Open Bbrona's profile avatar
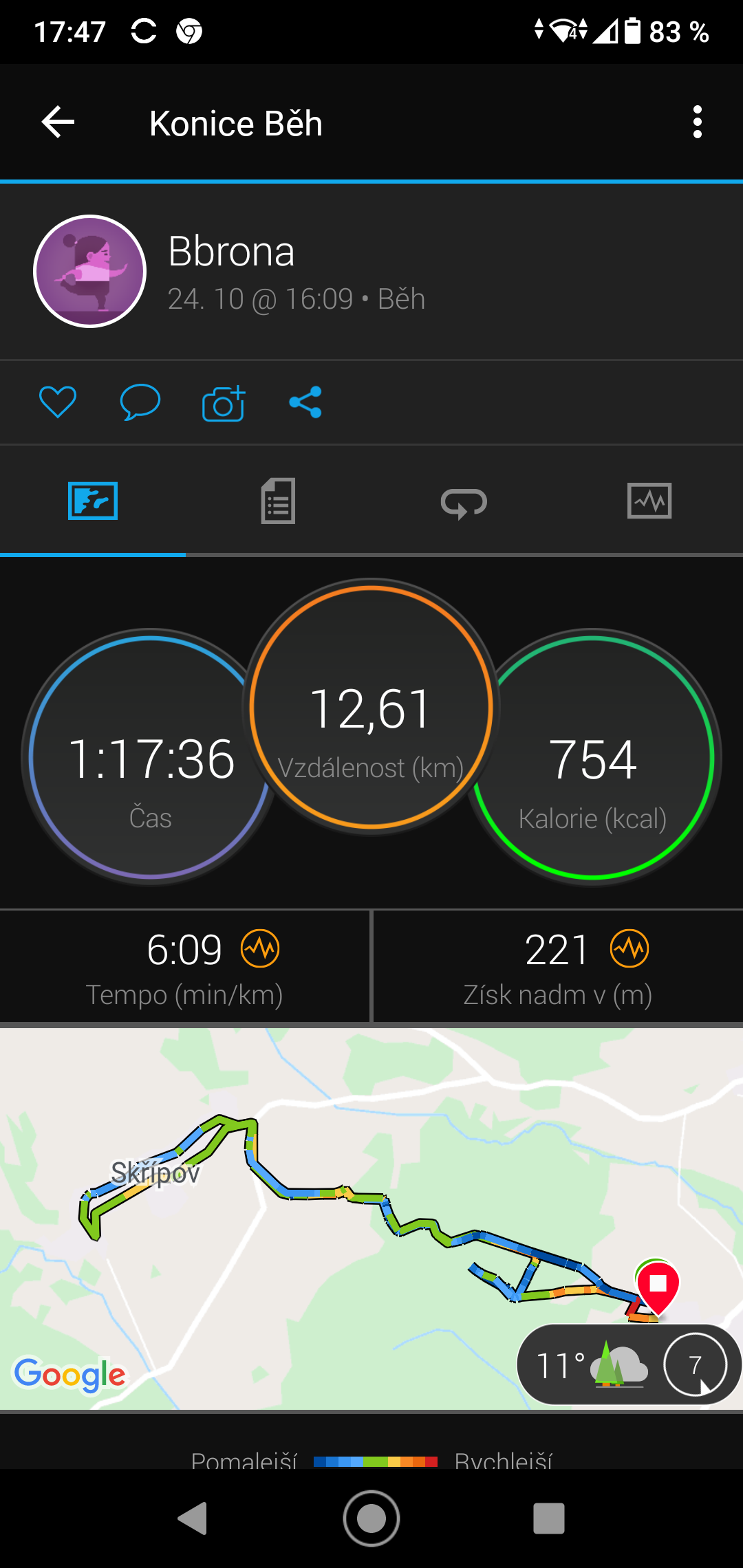Viewport: 743px width, 1568px height. pyautogui.click(x=90, y=272)
